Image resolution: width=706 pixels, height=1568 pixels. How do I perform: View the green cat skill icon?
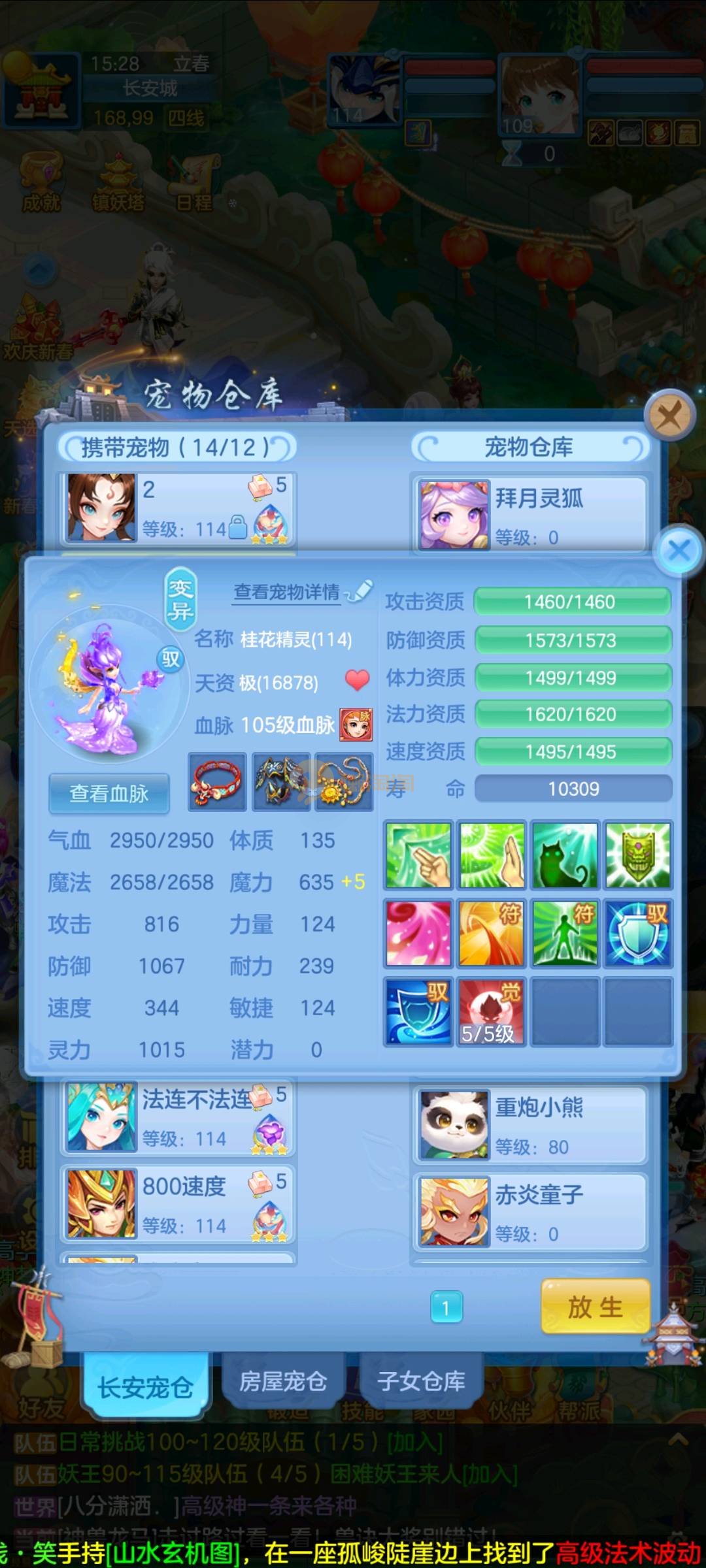click(x=565, y=855)
